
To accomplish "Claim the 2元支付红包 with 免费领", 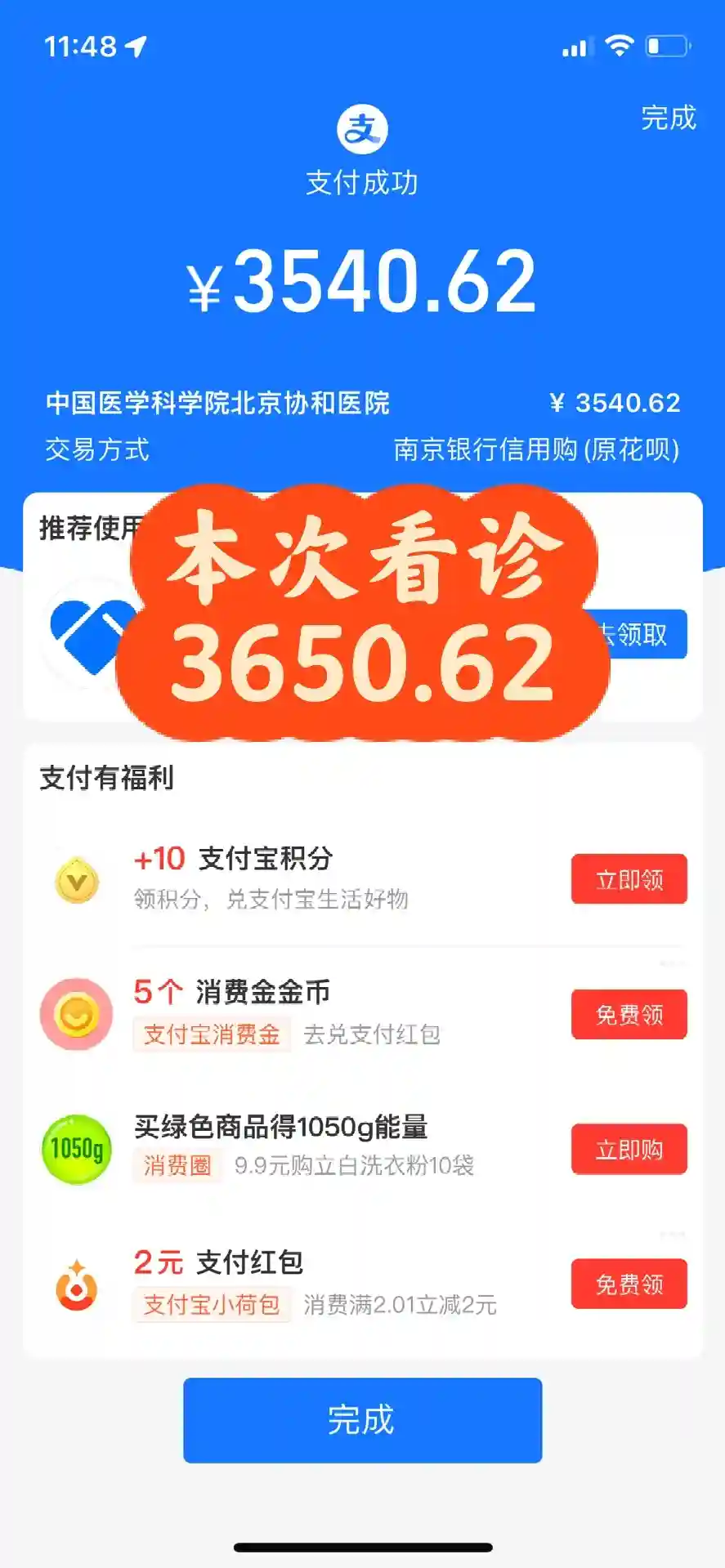I will (629, 1284).
